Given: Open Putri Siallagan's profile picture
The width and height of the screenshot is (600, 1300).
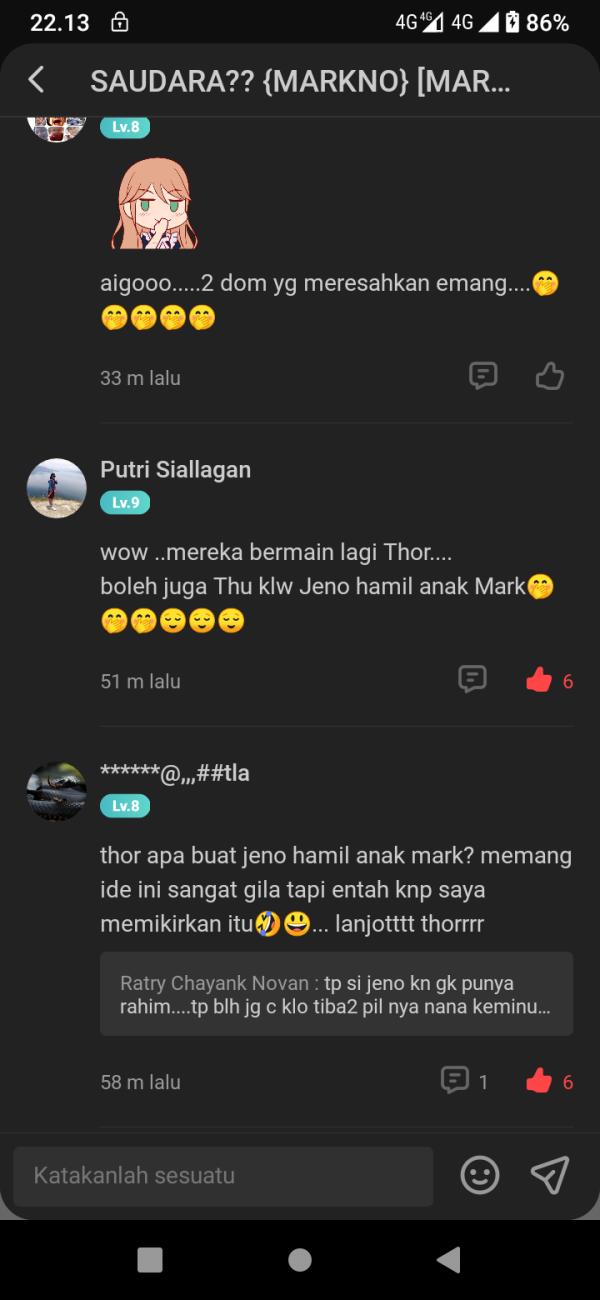Looking at the screenshot, I should [x=56, y=488].
